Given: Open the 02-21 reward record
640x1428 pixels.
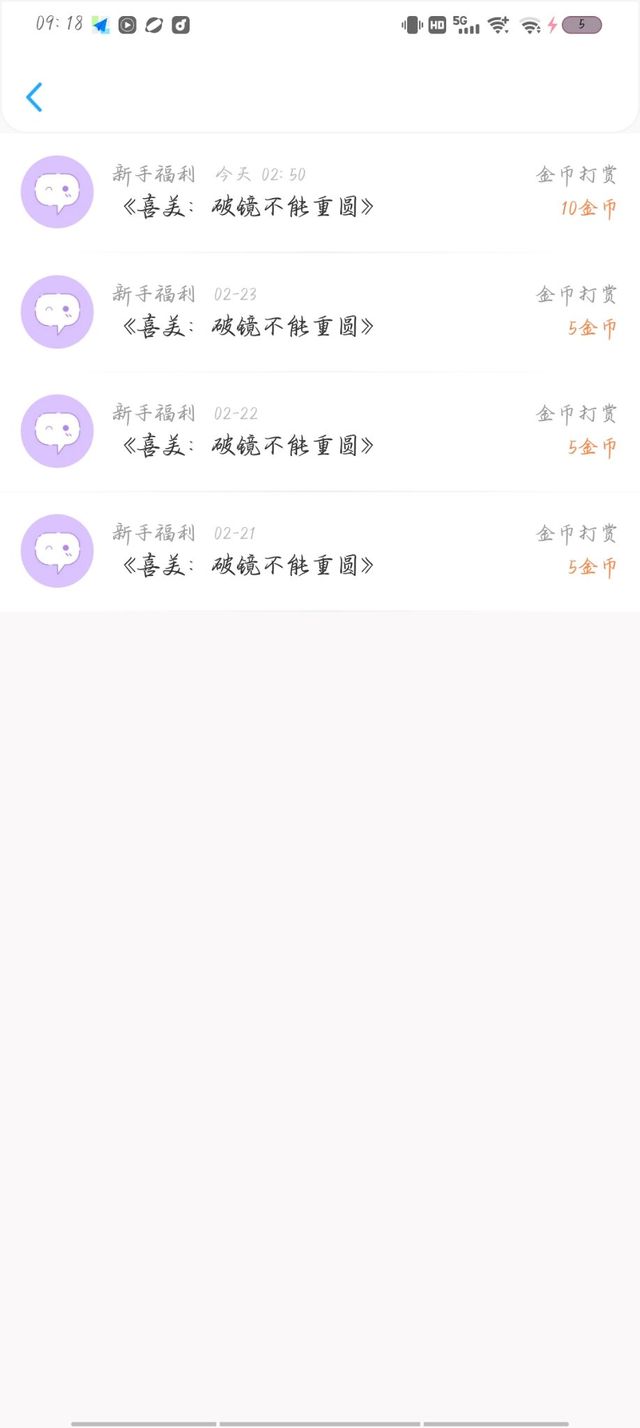Looking at the screenshot, I should tap(320, 551).
